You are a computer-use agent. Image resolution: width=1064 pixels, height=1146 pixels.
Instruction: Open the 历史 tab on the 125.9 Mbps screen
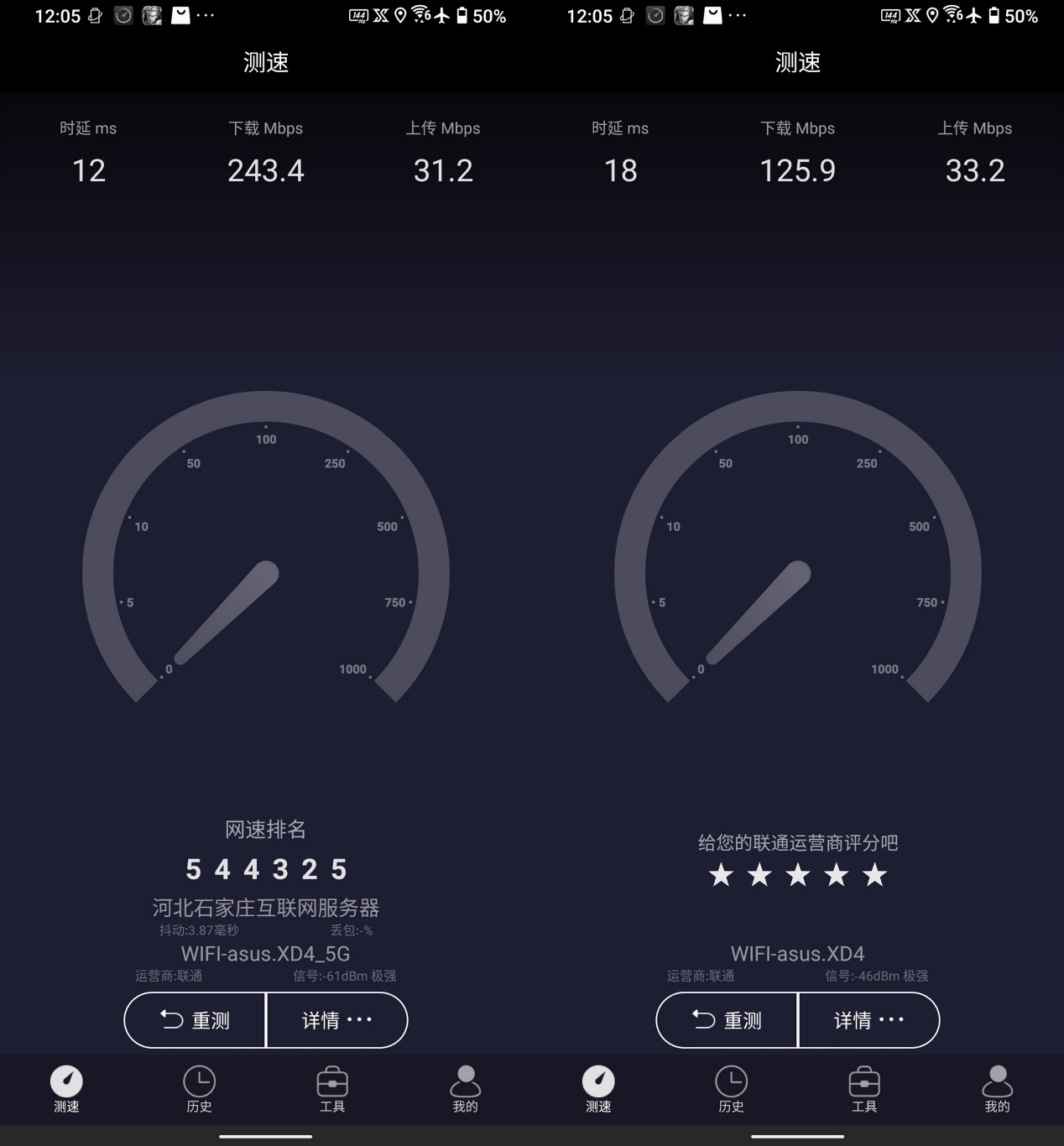coord(732,1089)
